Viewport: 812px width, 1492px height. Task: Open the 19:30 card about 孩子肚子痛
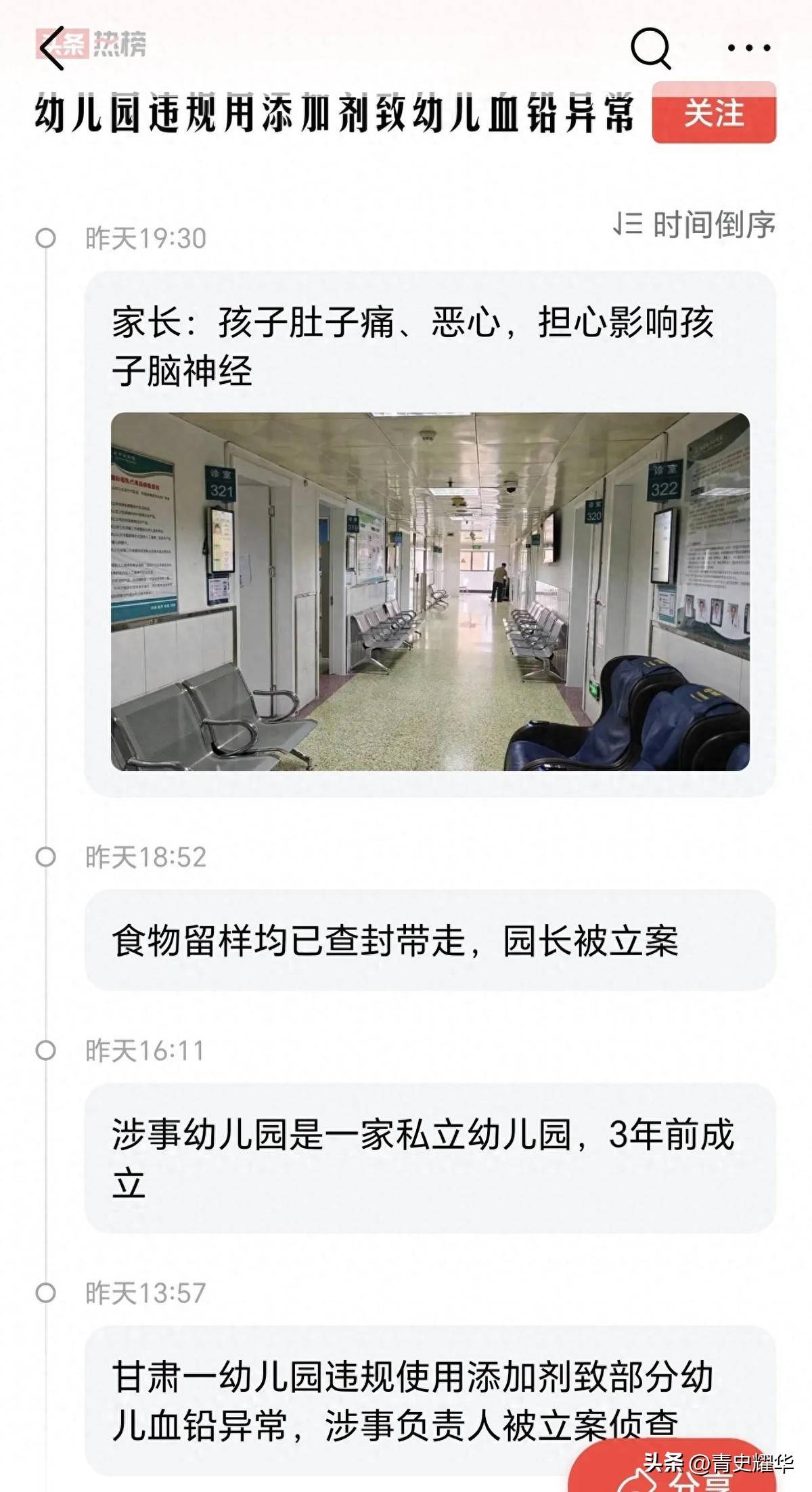pos(430,533)
